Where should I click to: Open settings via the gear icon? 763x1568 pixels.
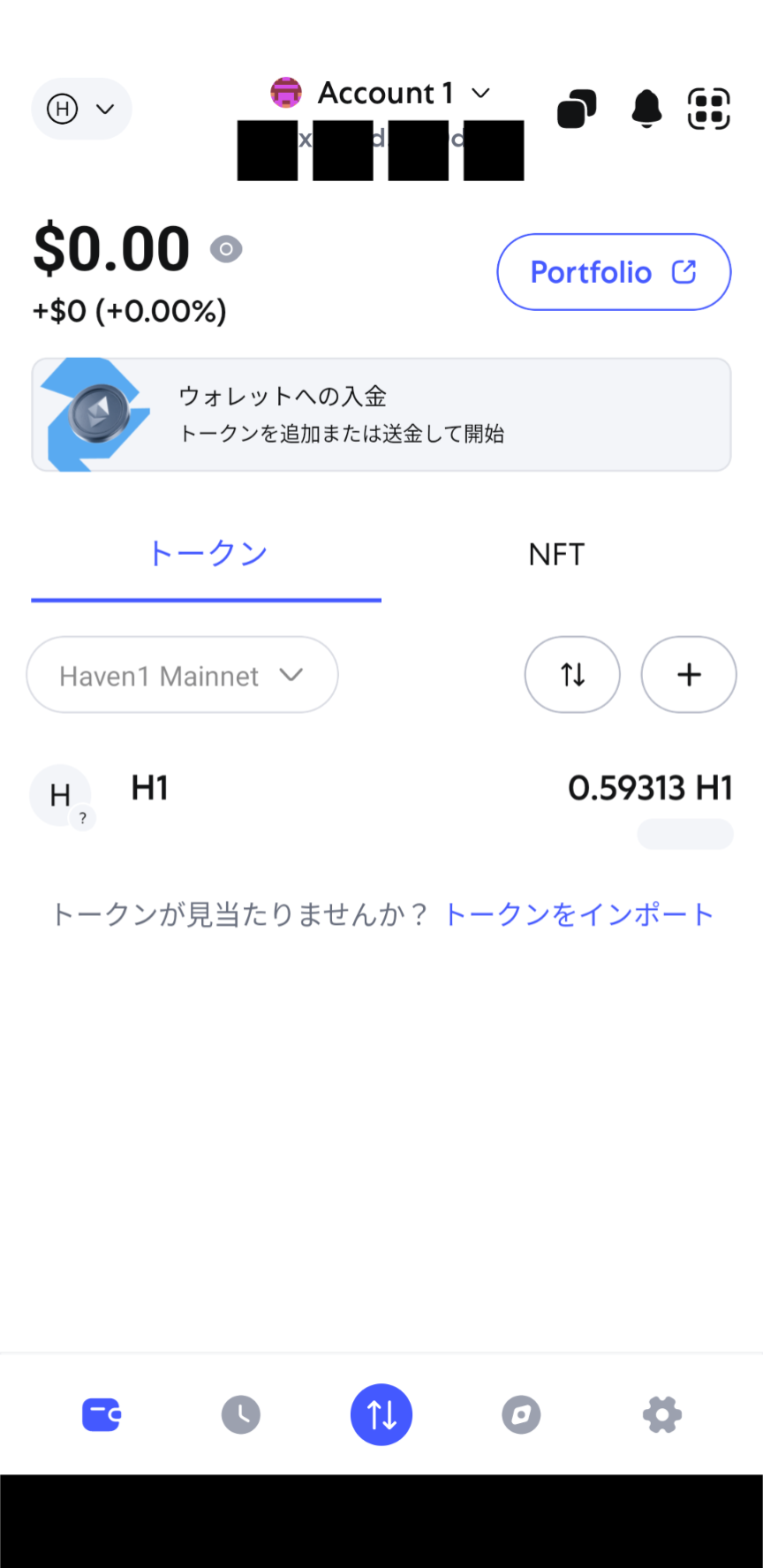662,1414
